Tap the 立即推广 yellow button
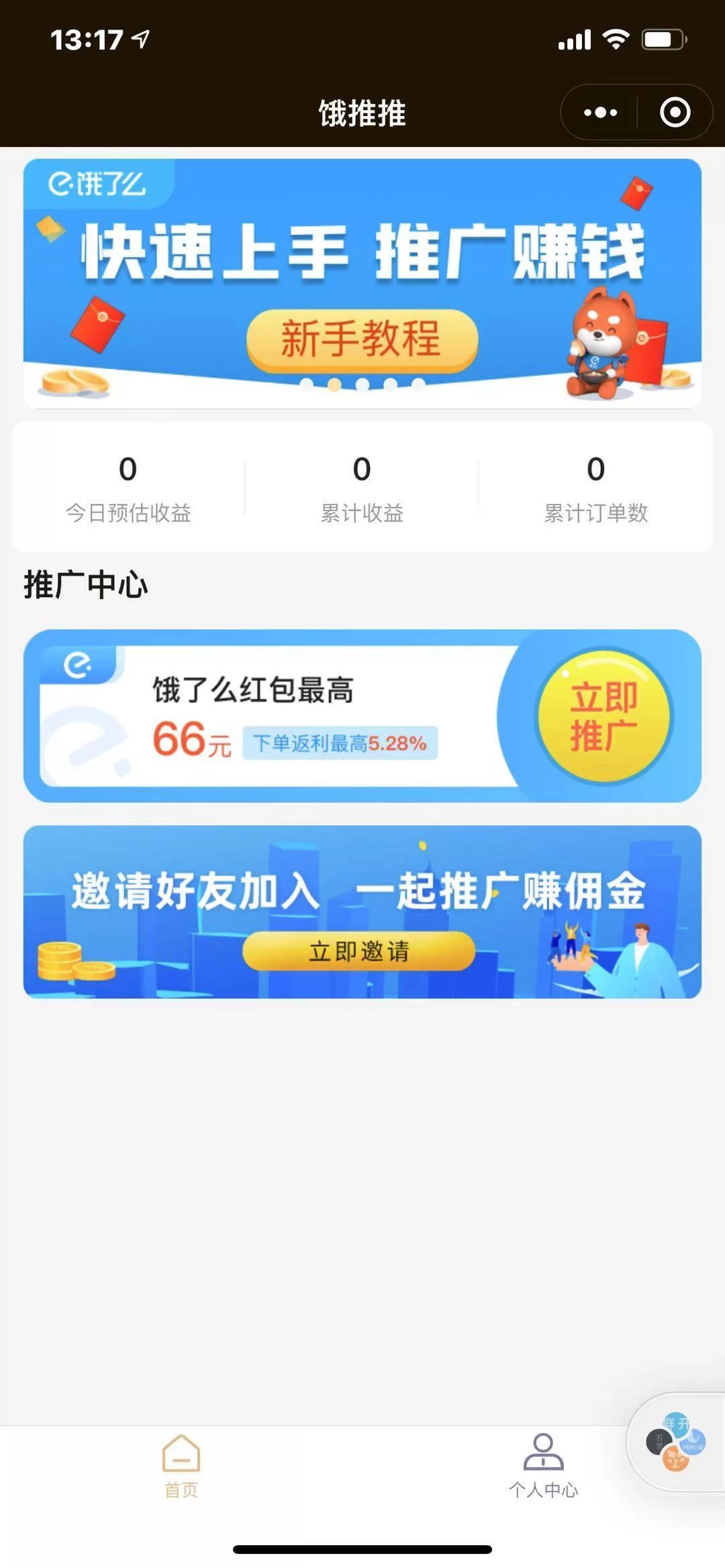Viewport: 725px width, 1568px height. (603, 717)
